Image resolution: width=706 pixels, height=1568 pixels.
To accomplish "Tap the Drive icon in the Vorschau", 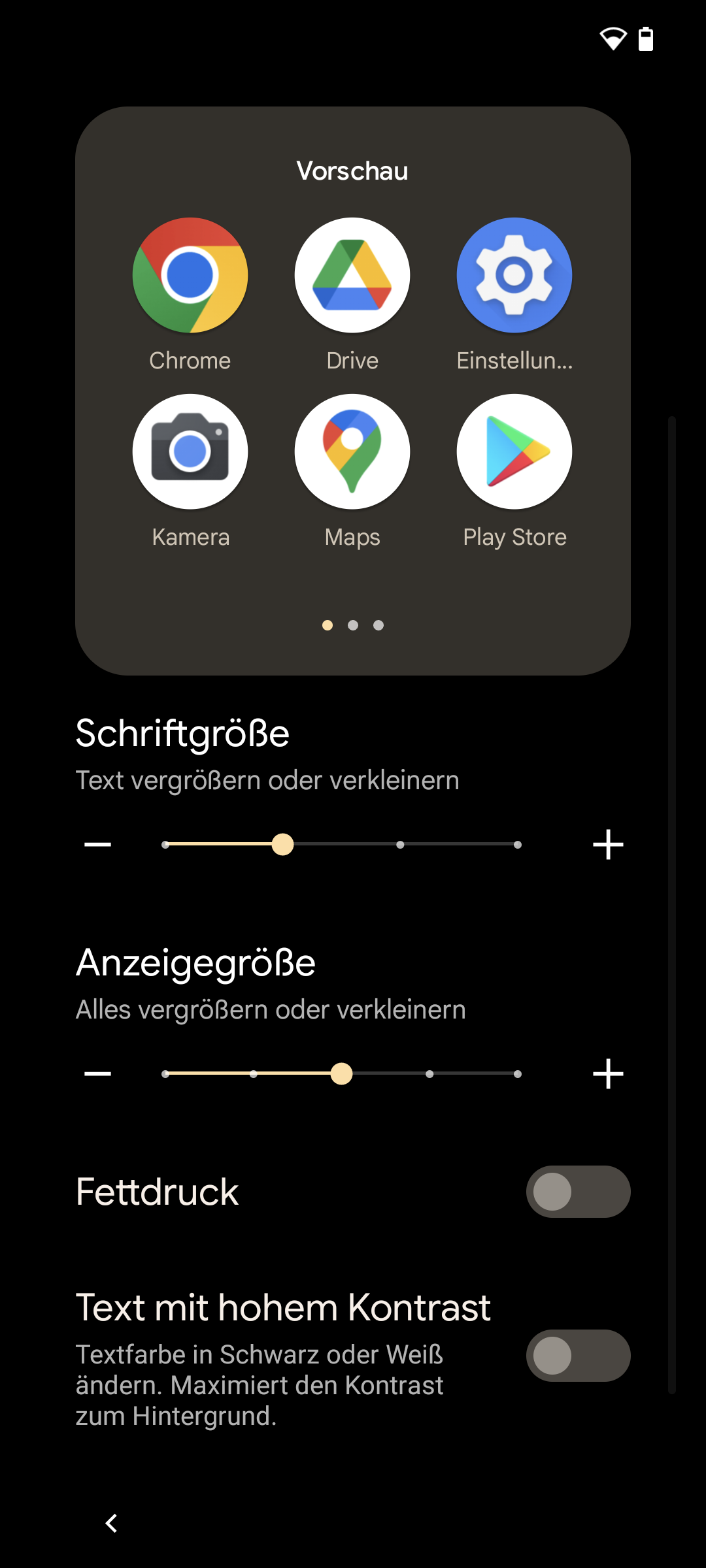I will tap(352, 275).
